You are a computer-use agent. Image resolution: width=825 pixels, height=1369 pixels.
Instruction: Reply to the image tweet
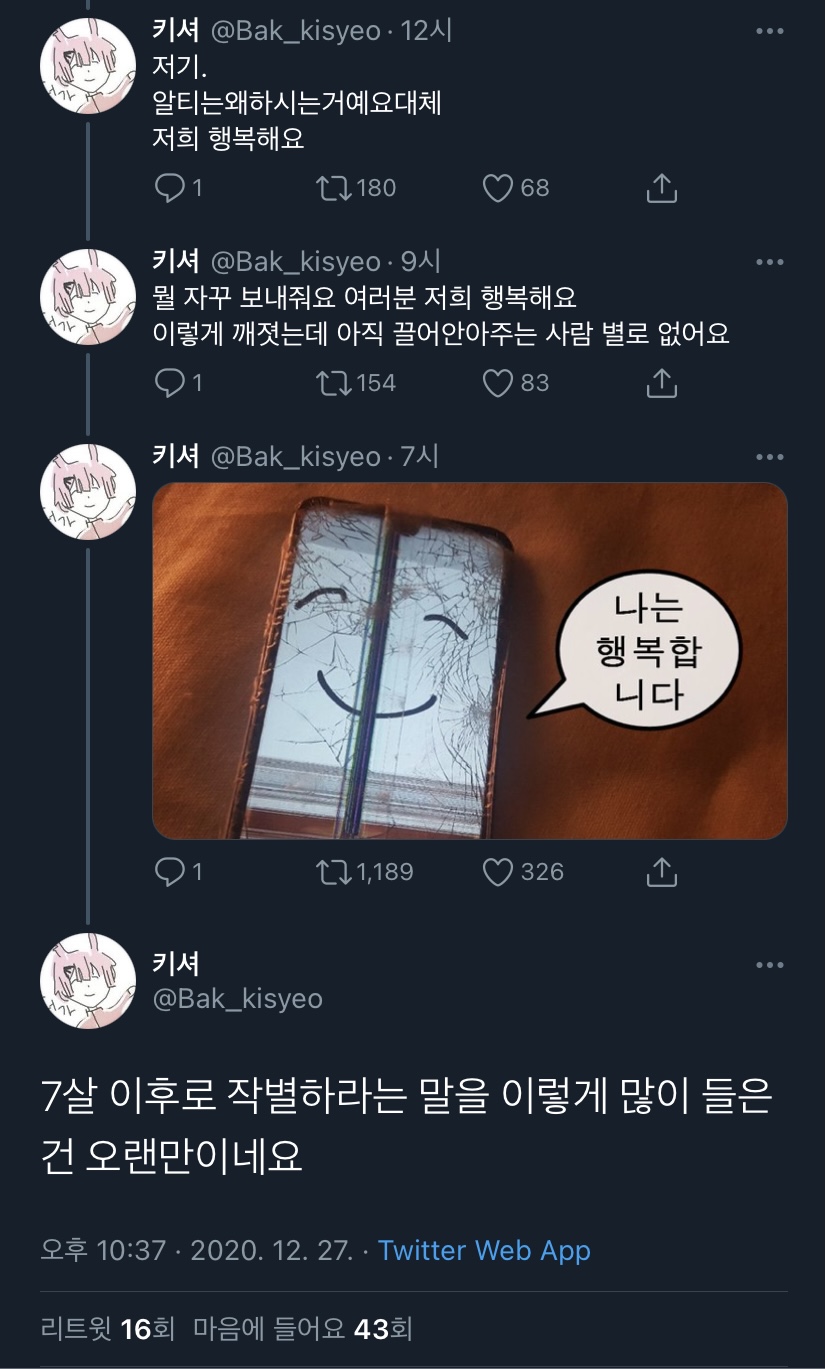(x=169, y=870)
